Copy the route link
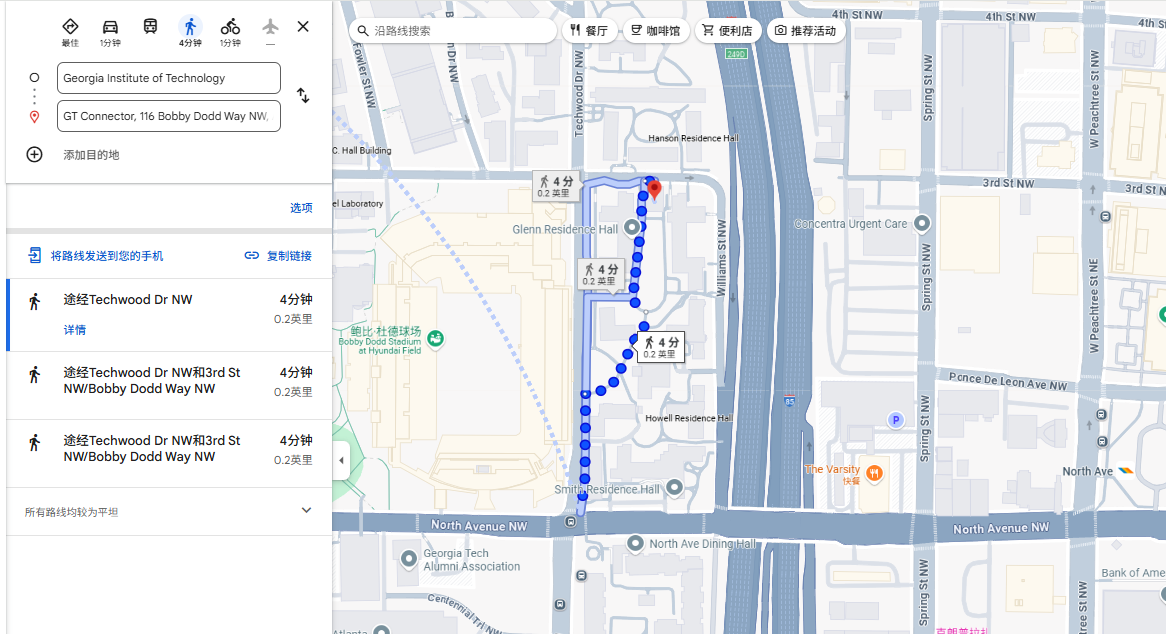1166x634 pixels. [x=278, y=256]
